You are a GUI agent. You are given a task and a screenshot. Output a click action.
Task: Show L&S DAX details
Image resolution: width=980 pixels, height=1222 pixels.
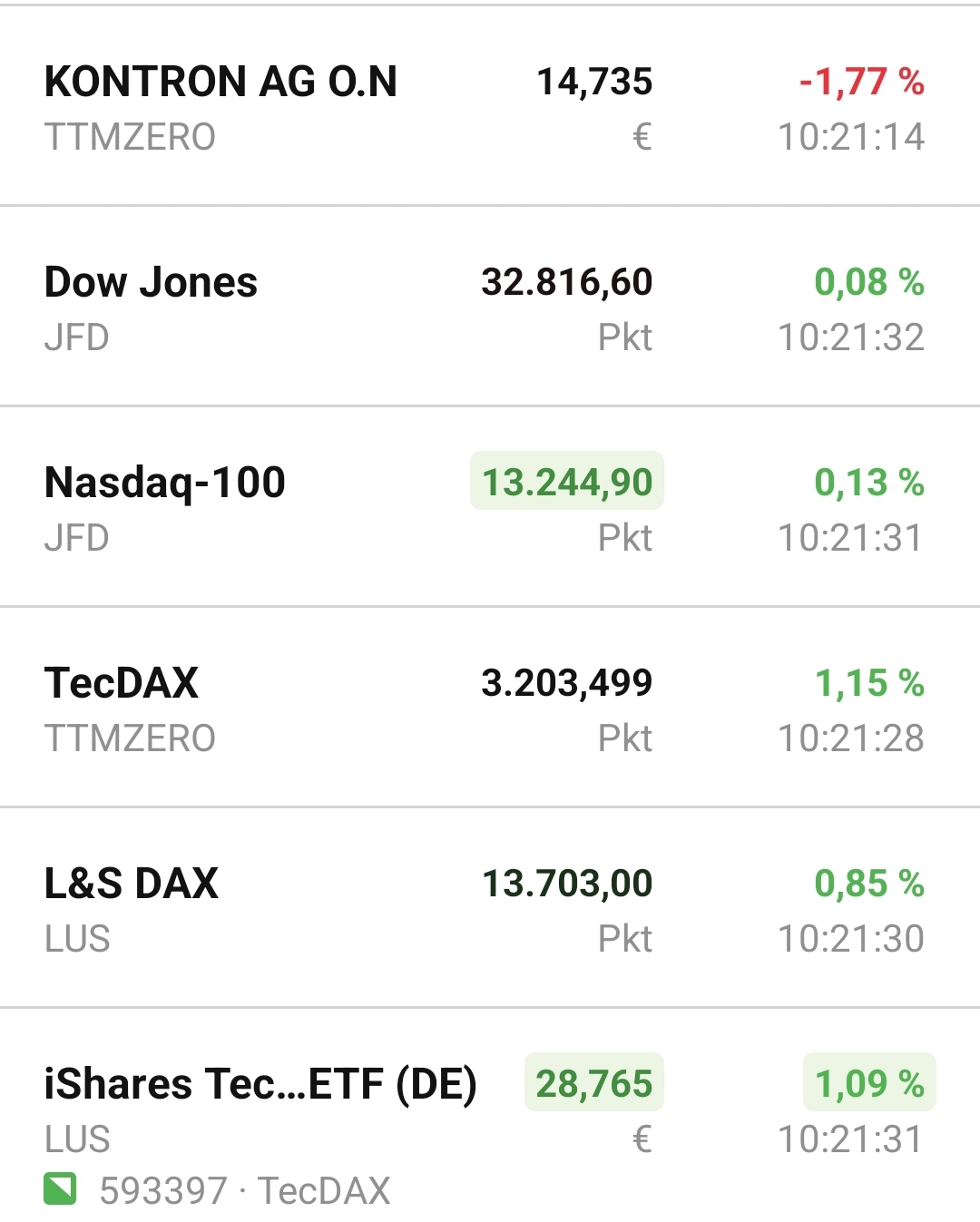(132, 884)
